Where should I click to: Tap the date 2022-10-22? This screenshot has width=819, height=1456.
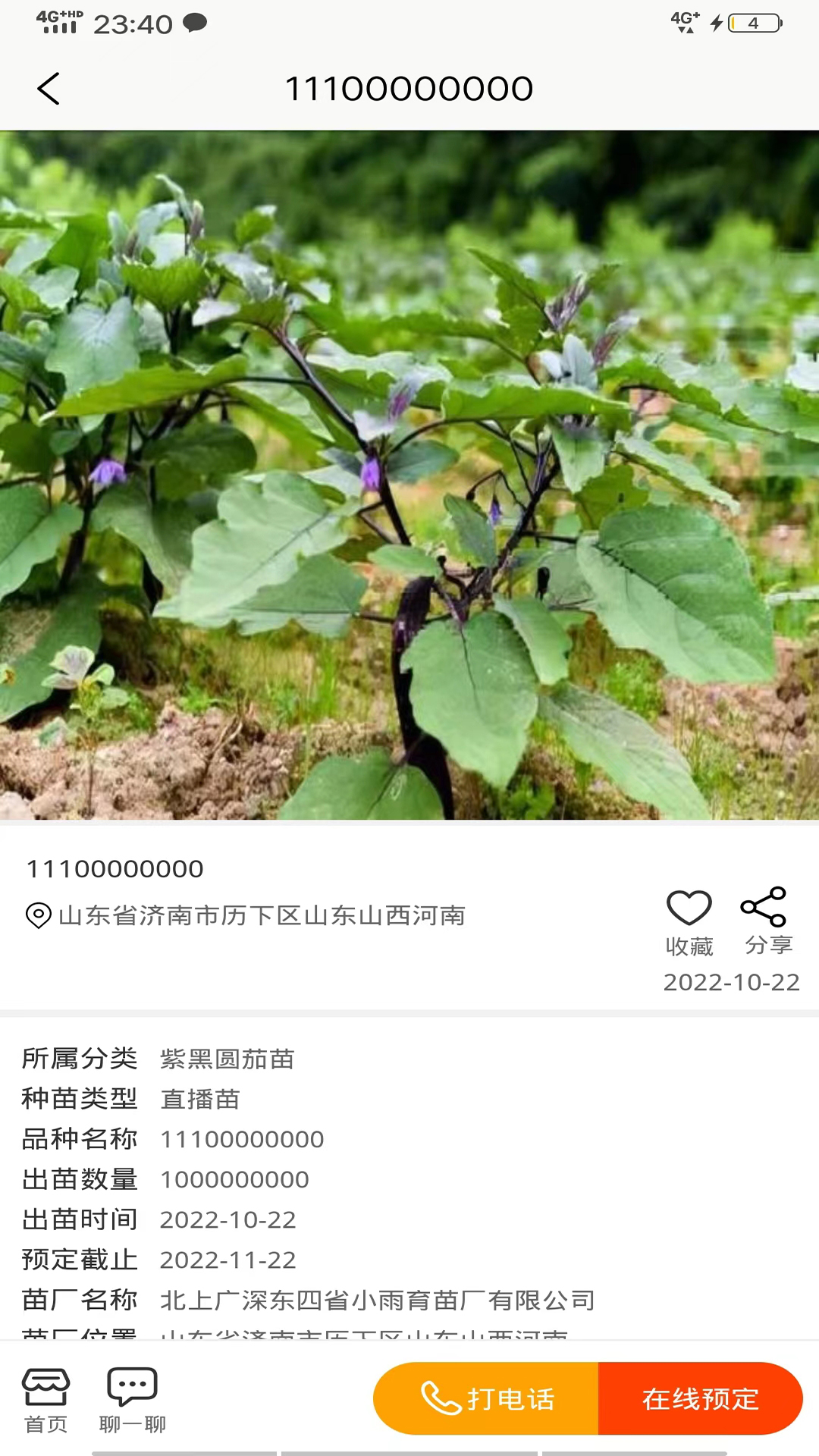tap(730, 982)
